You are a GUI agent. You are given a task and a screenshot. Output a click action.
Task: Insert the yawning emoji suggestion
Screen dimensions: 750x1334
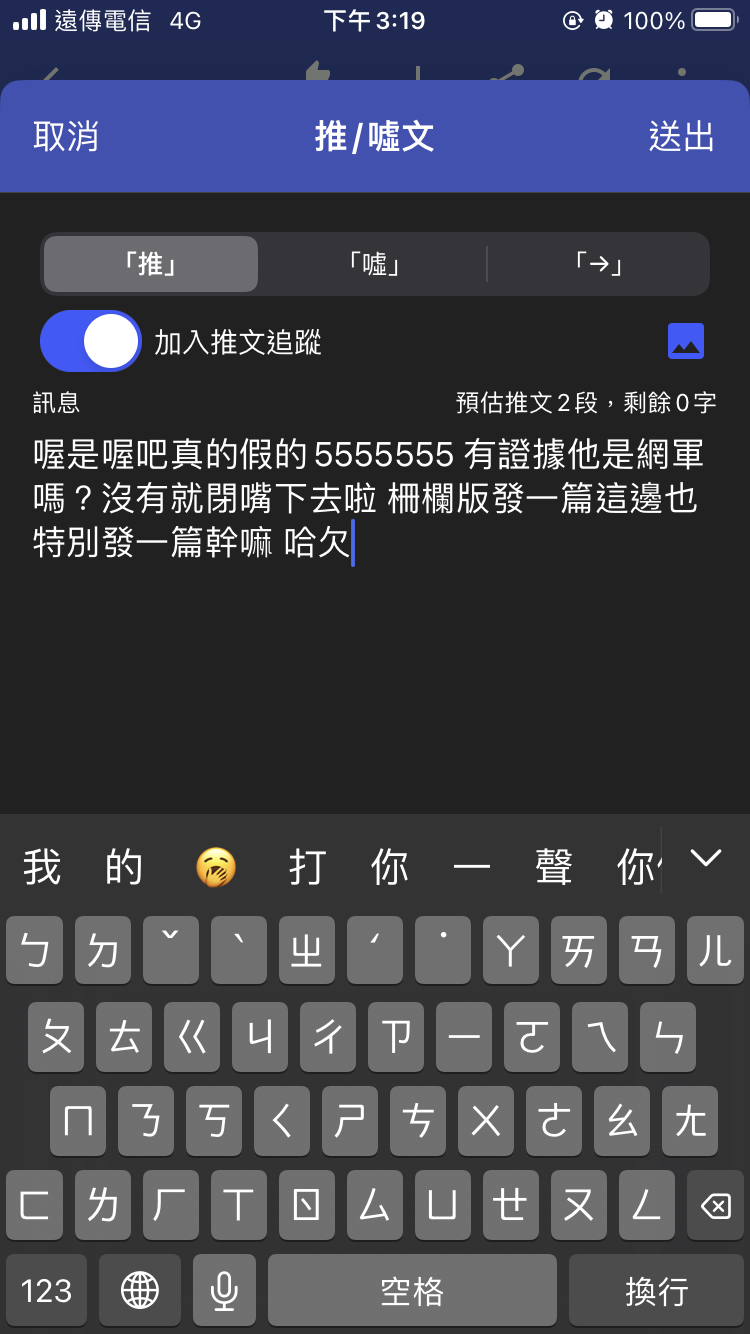pyautogui.click(x=216, y=867)
